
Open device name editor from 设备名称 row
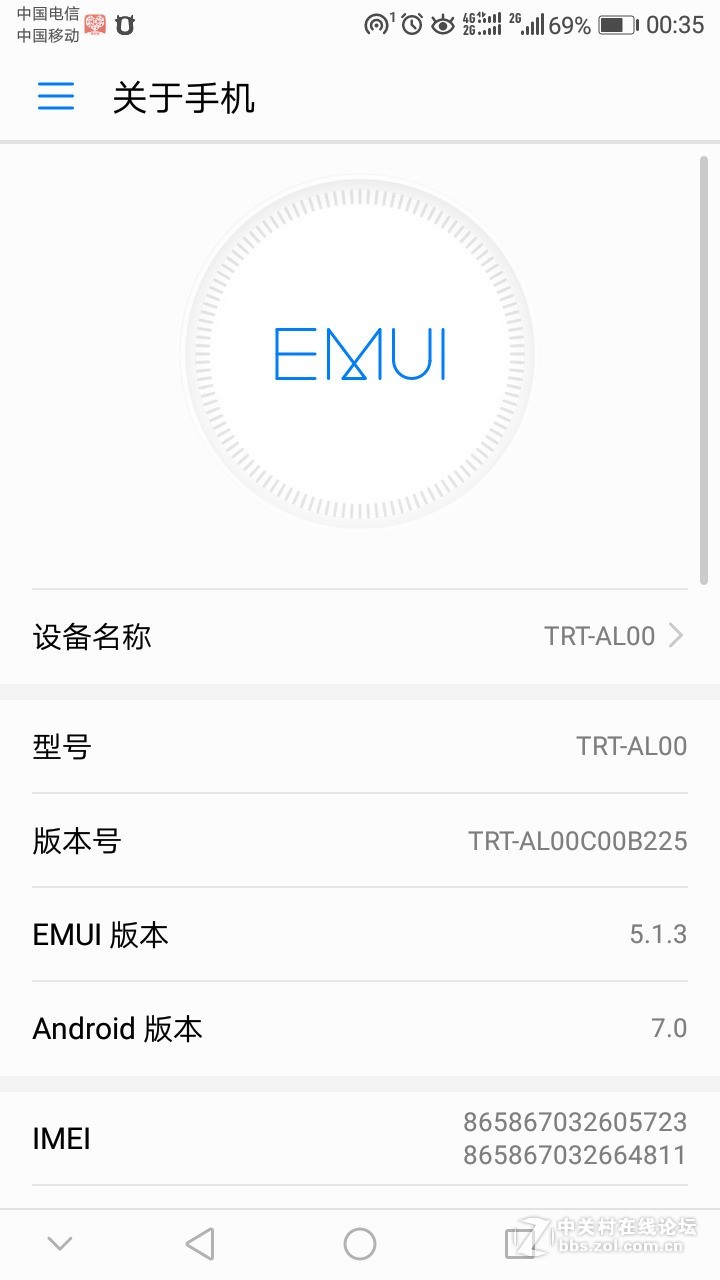360,636
